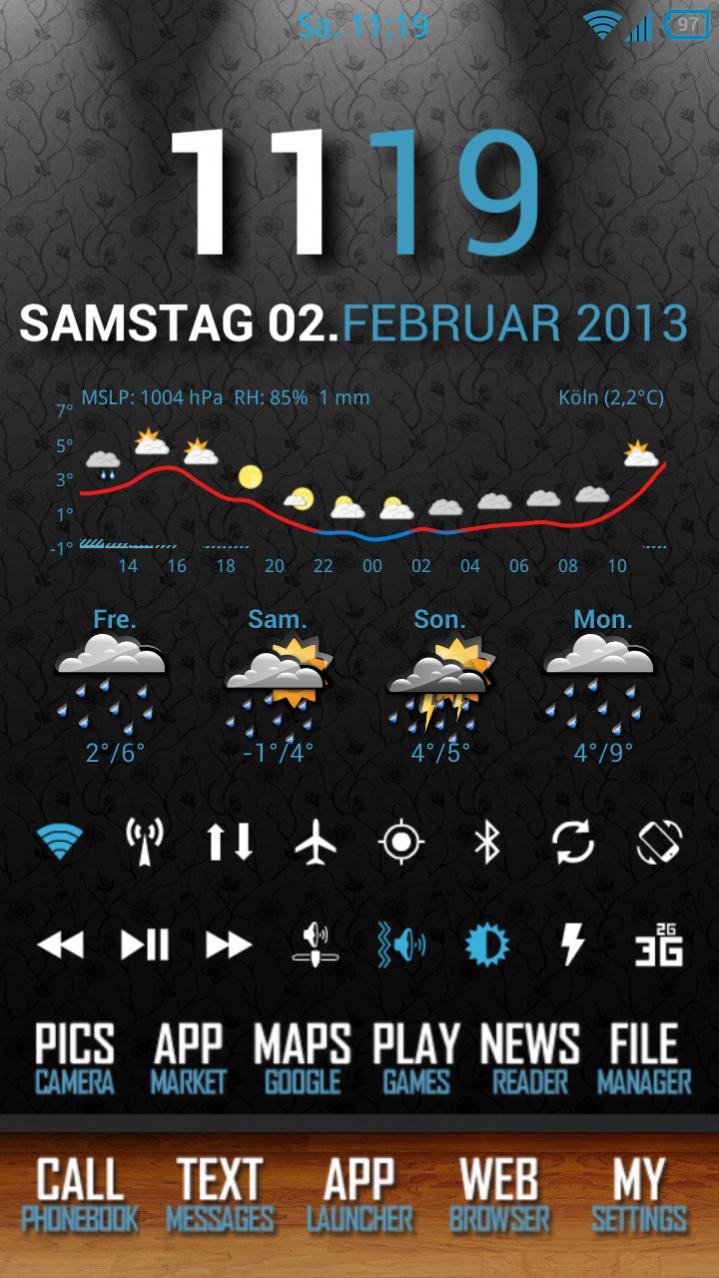This screenshot has height=1278, width=719.
Task: Play or pause the music
Action: [x=145, y=944]
